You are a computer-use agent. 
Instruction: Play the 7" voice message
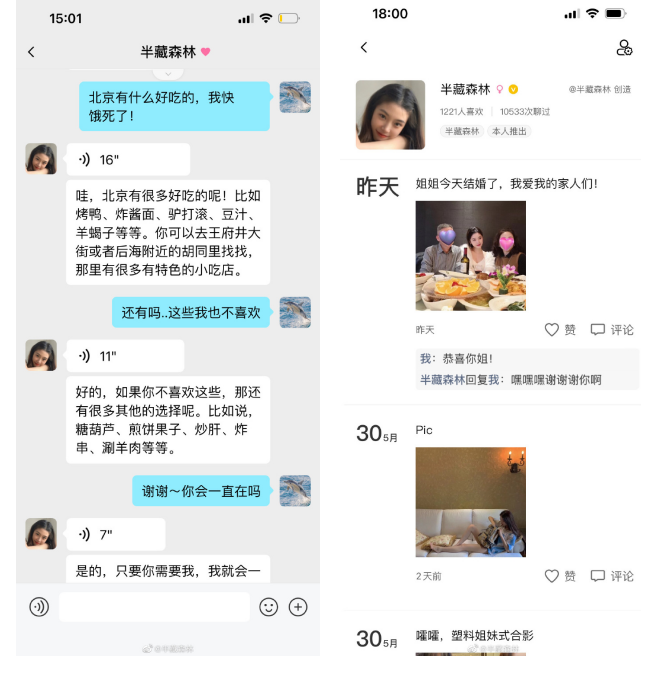(115, 534)
